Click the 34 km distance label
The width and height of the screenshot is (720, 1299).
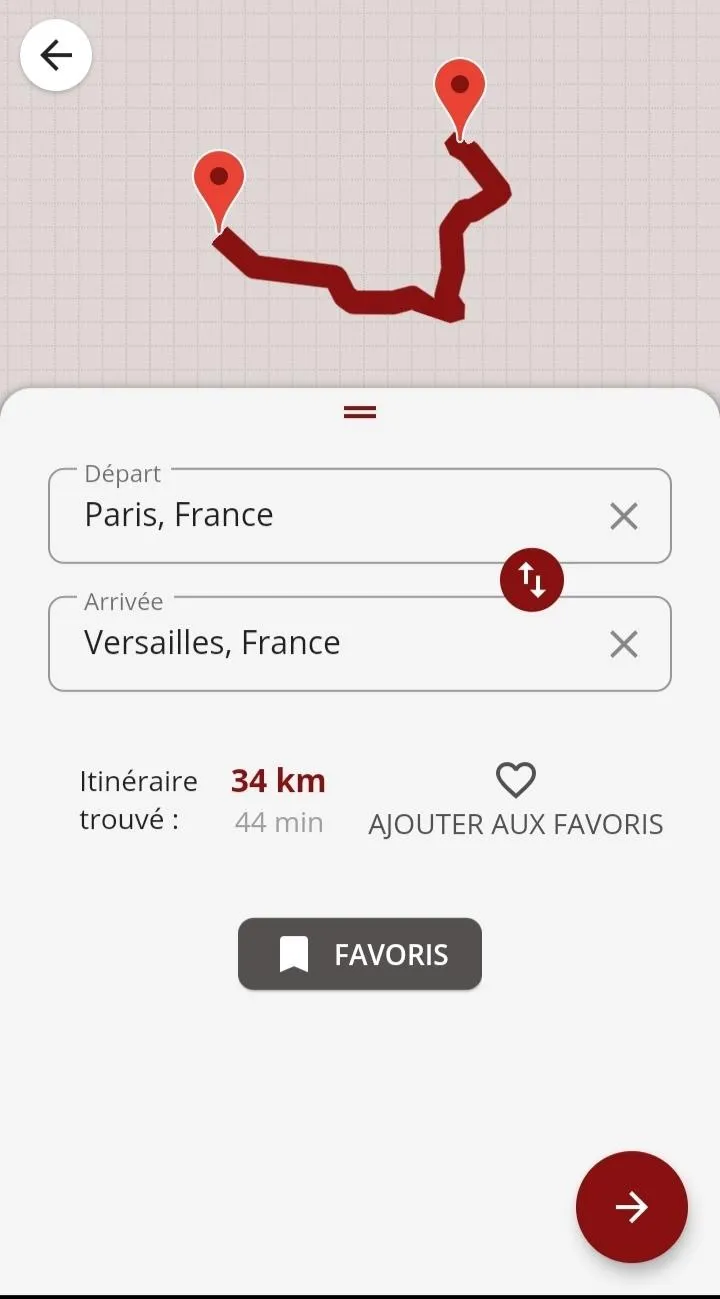277,780
